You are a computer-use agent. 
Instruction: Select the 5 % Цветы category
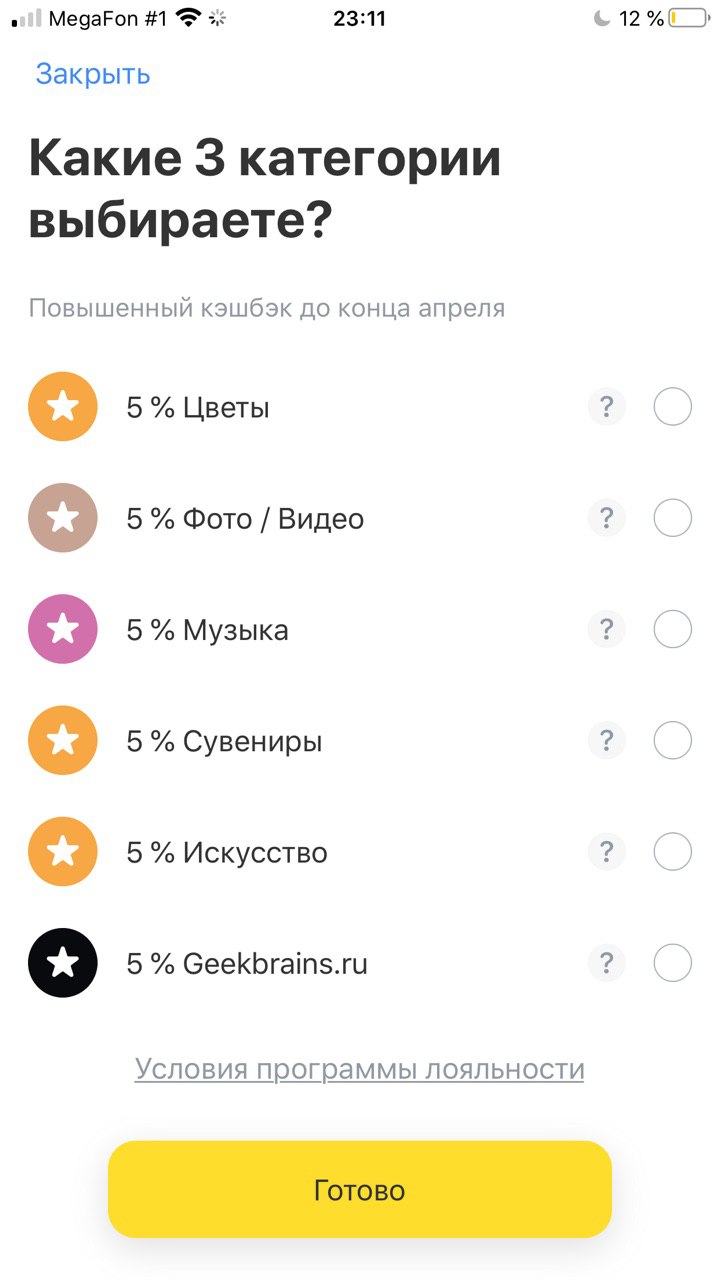[672, 407]
